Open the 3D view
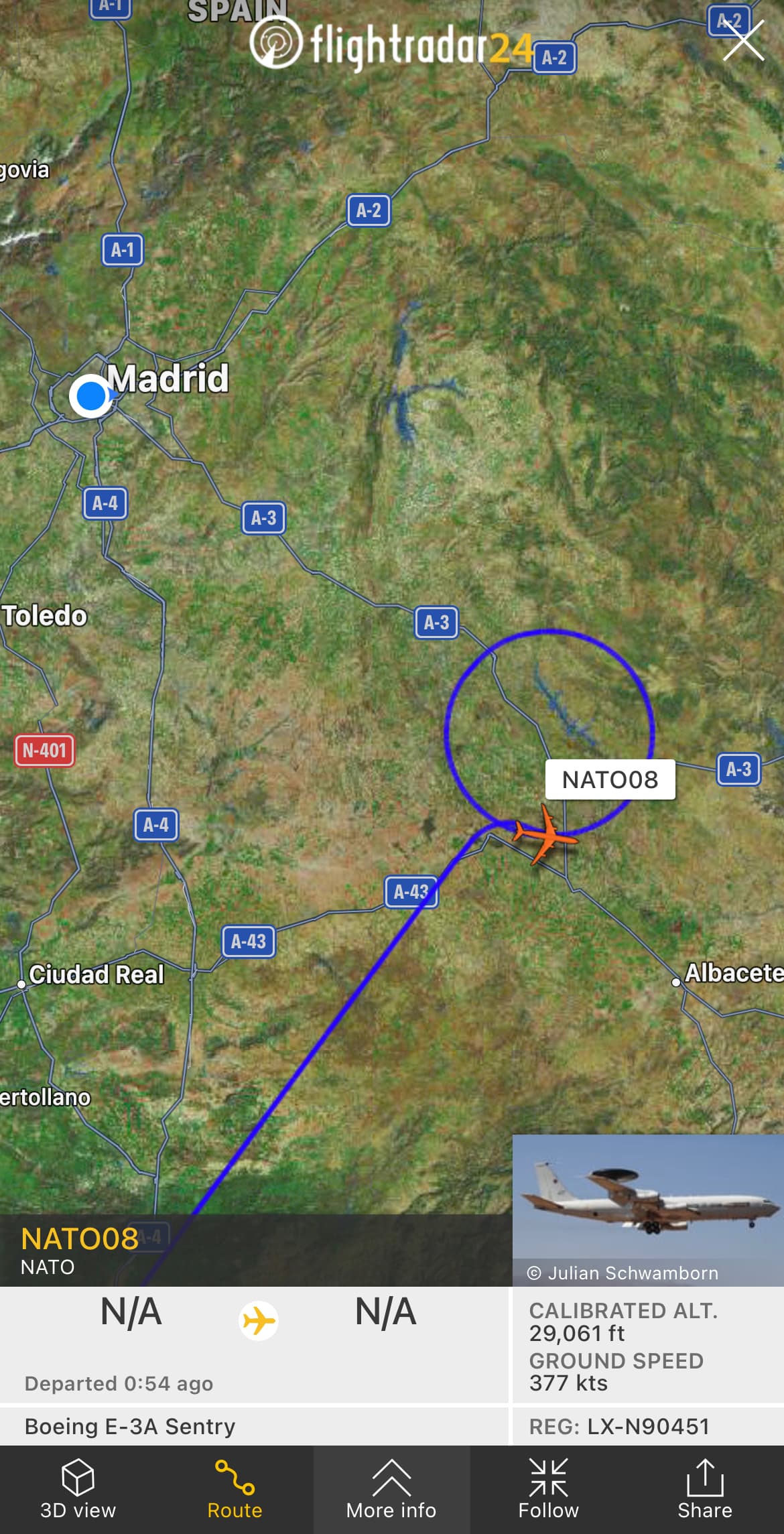 tap(78, 1489)
